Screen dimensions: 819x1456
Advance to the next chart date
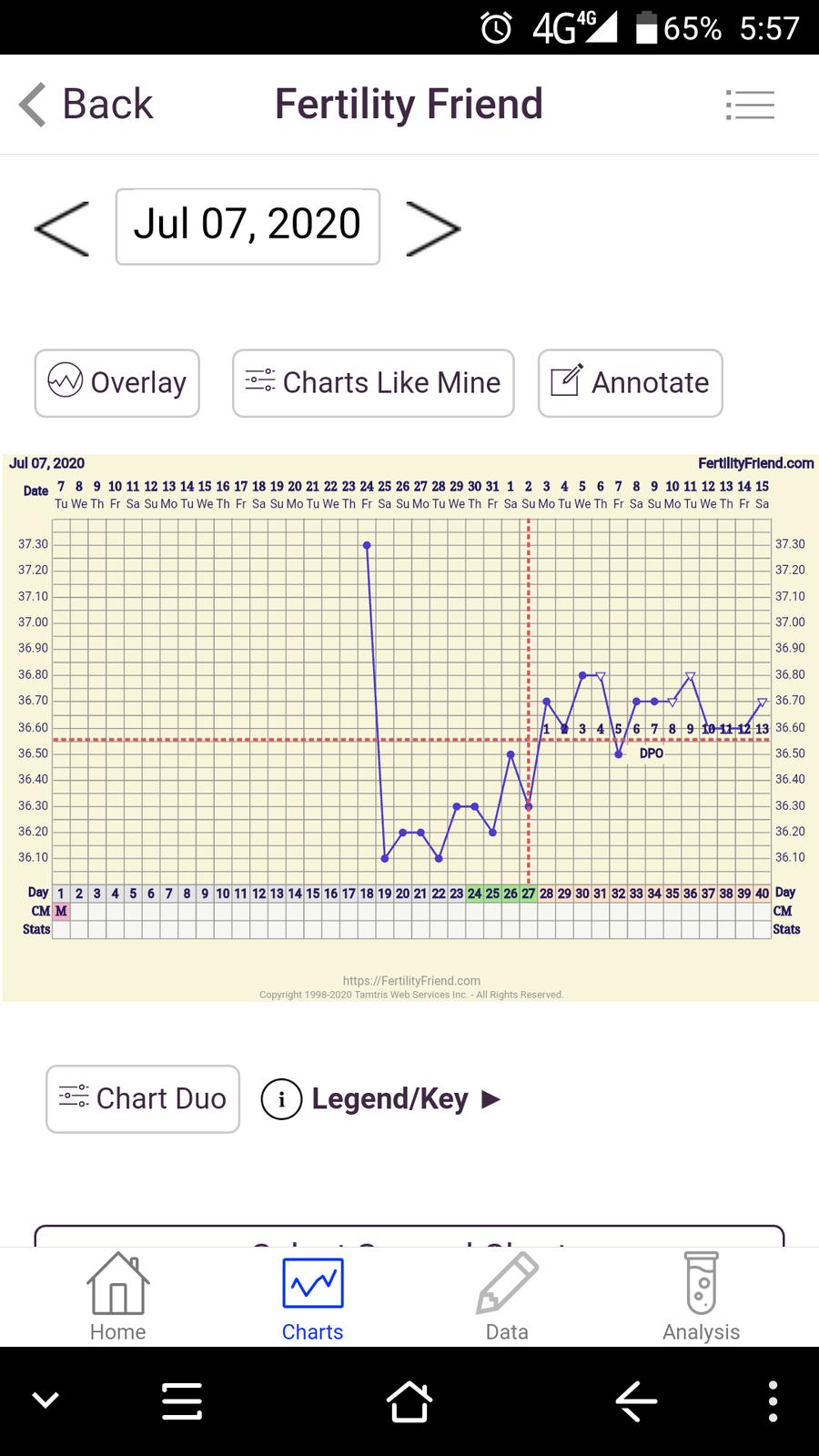coord(432,227)
